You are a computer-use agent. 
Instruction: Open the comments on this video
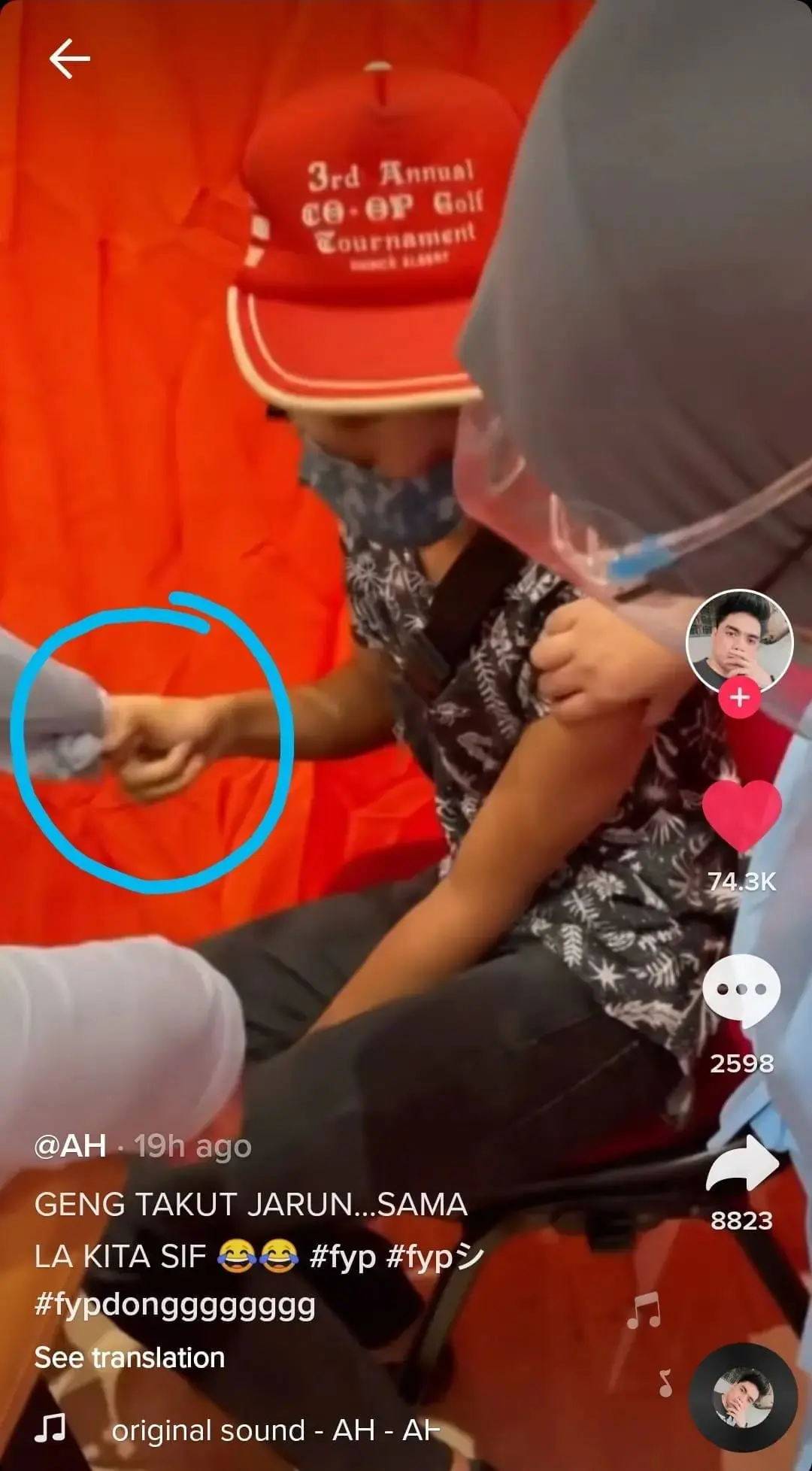[741, 990]
